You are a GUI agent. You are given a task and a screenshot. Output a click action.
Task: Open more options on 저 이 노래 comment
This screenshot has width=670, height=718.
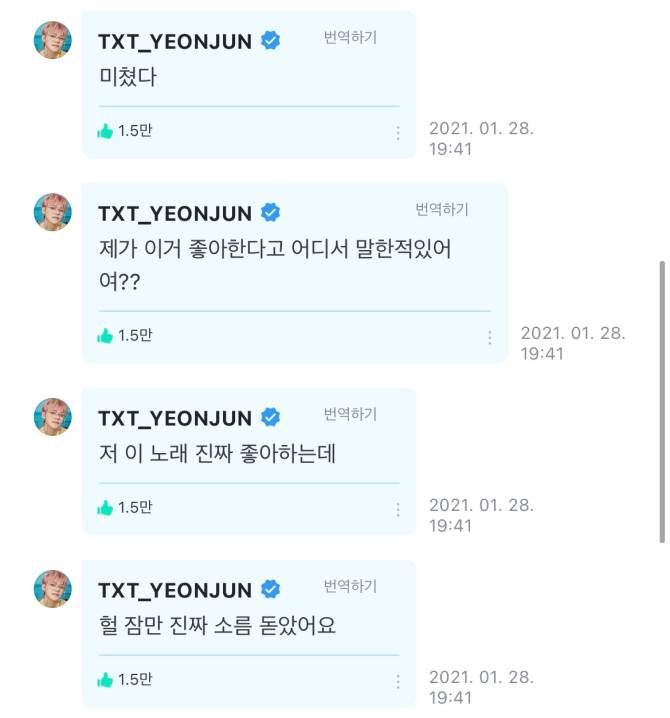tap(398, 510)
